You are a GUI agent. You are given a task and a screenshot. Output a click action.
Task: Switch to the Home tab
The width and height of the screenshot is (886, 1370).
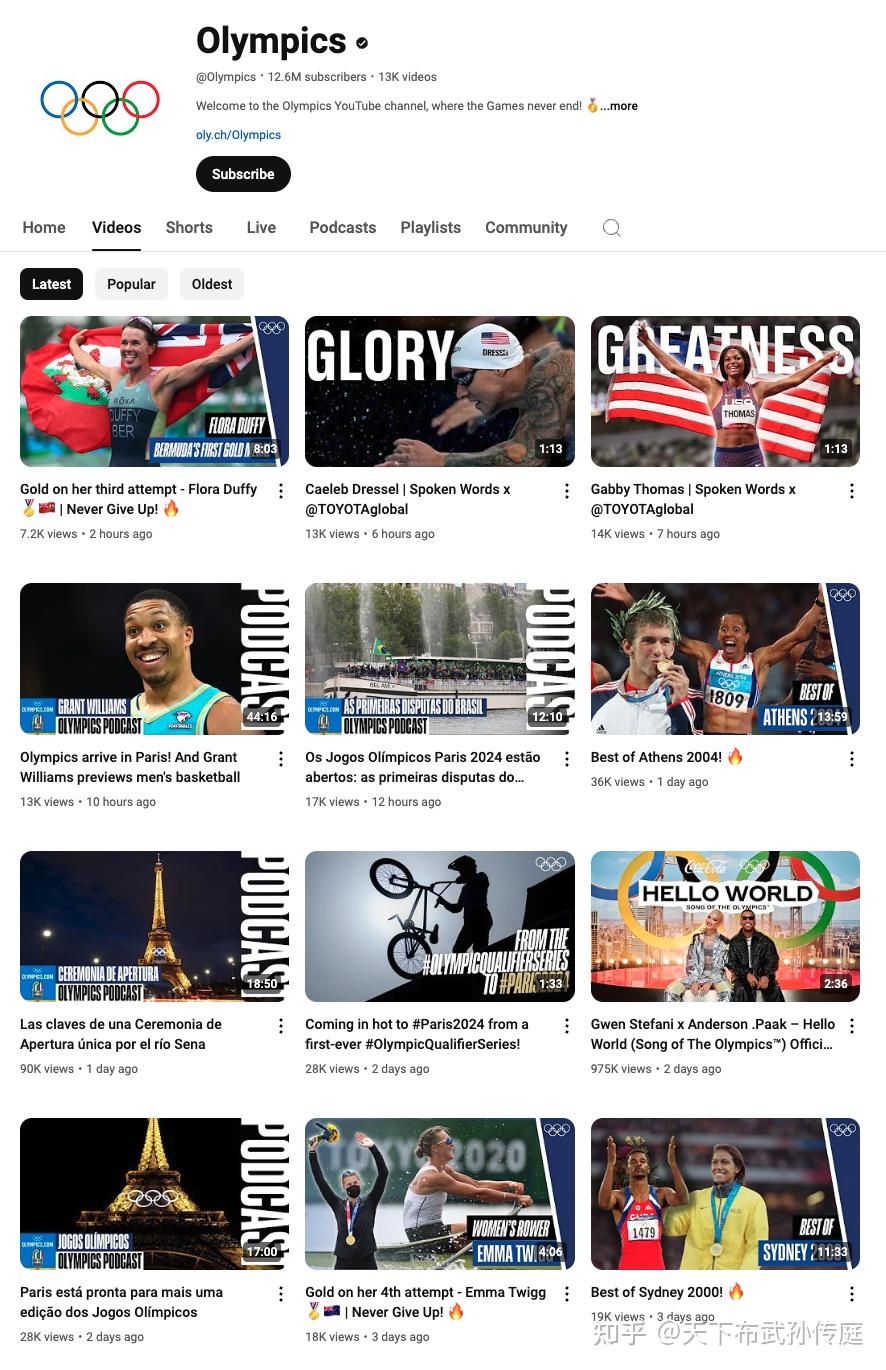pos(44,228)
